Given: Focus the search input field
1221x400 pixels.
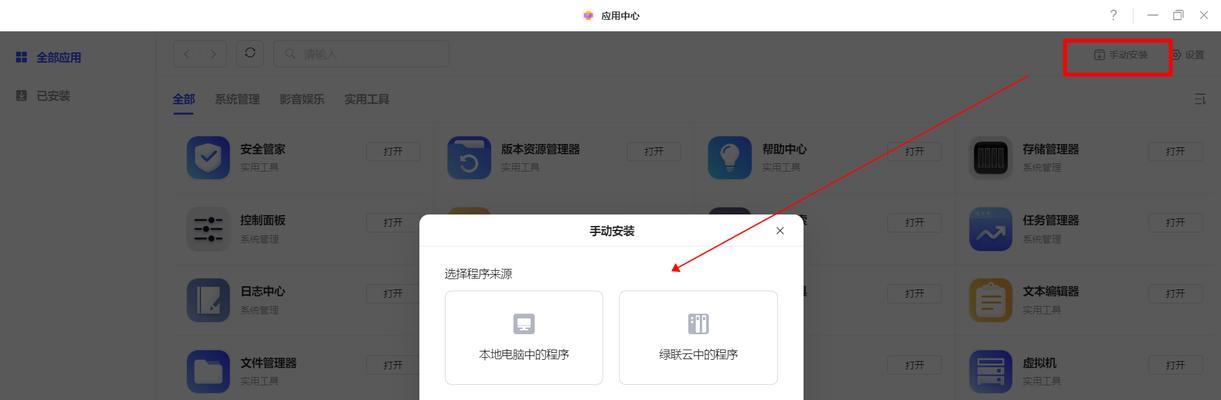Looking at the screenshot, I should tap(365, 54).
